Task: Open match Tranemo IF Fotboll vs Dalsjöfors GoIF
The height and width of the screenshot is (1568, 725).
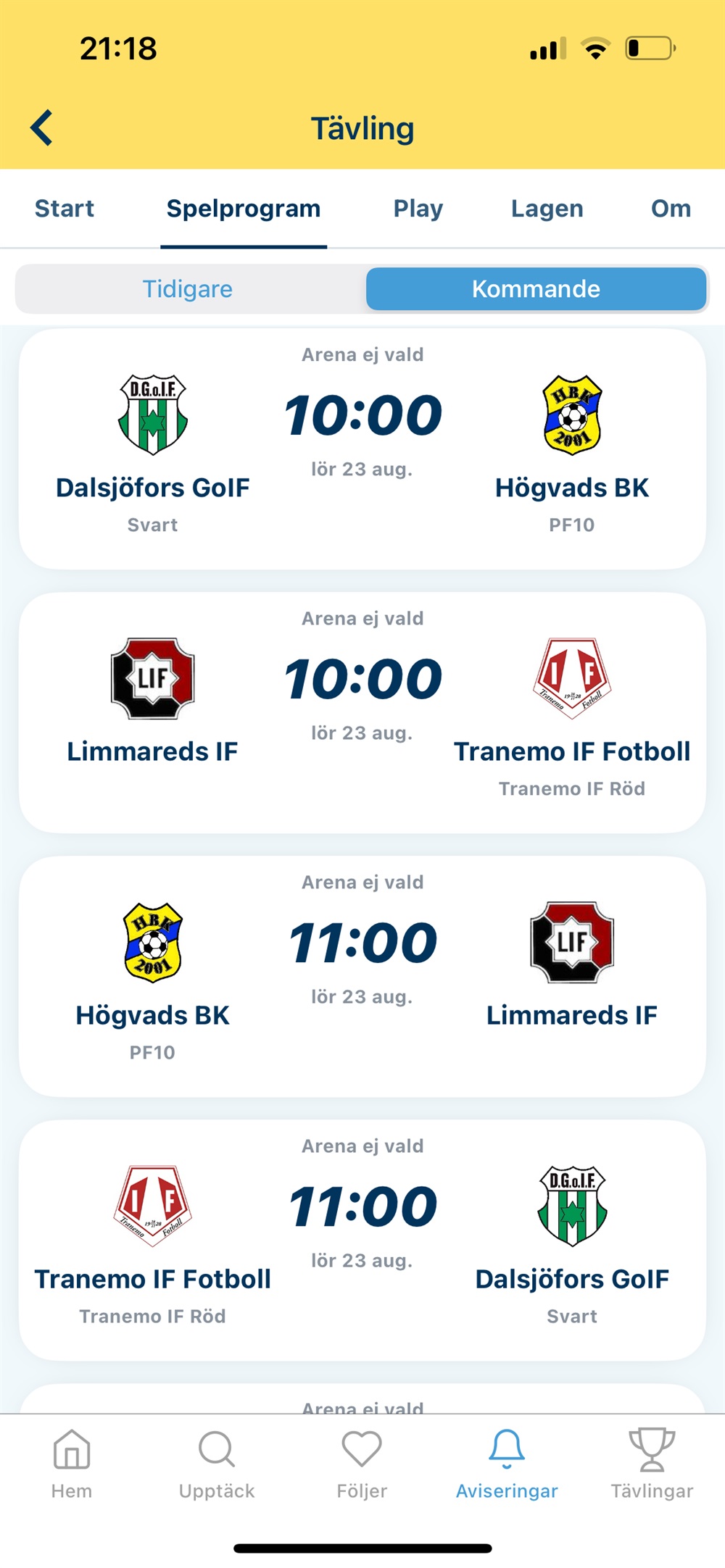Action: tap(362, 1240)
